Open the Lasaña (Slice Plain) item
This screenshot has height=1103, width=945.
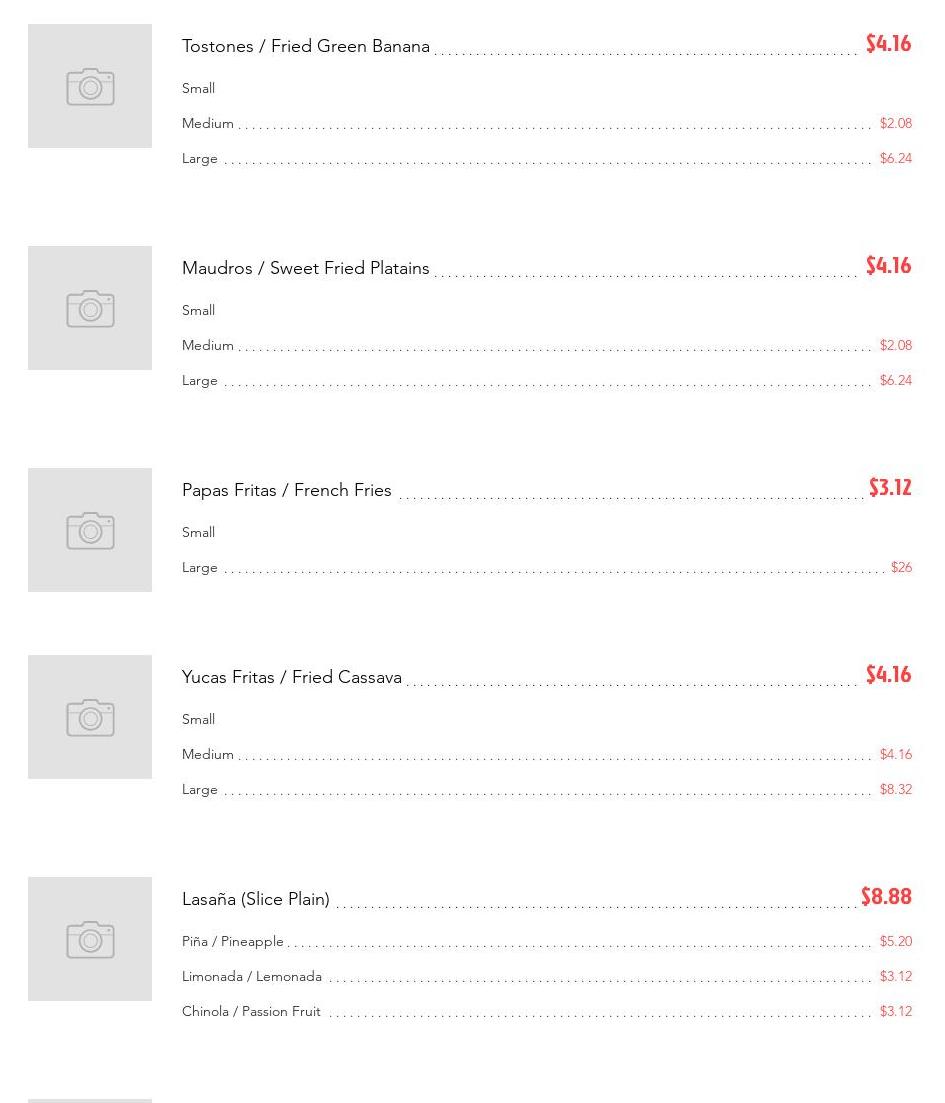(x=255, y=899)
